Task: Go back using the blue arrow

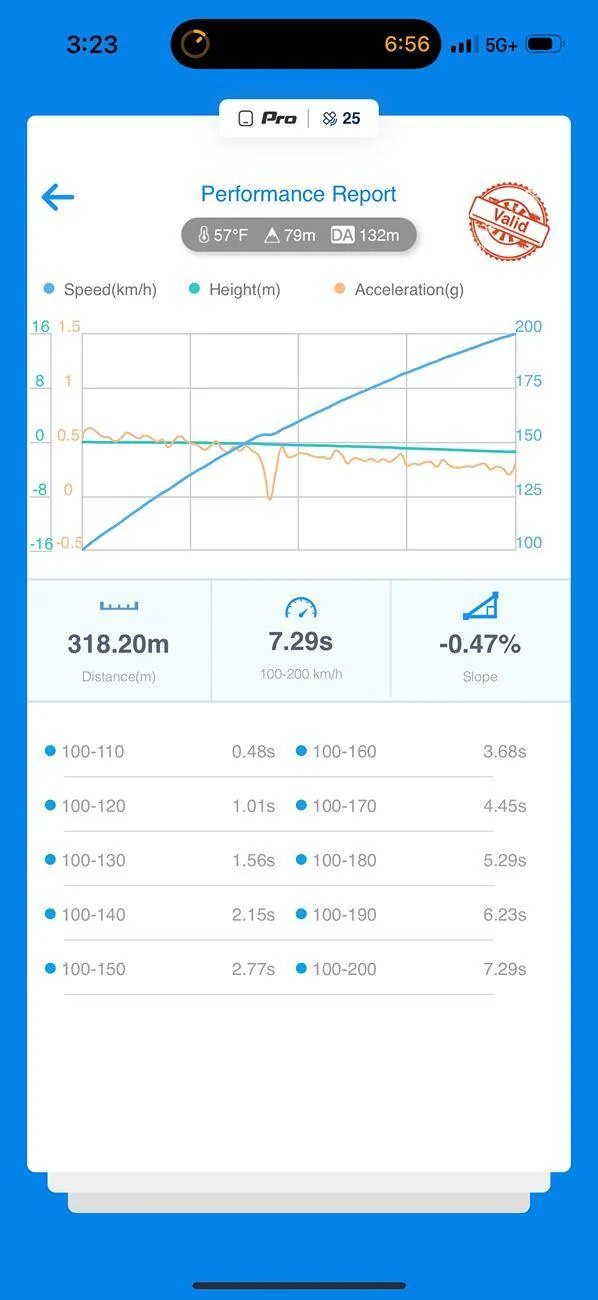Action: pos(58,197)
